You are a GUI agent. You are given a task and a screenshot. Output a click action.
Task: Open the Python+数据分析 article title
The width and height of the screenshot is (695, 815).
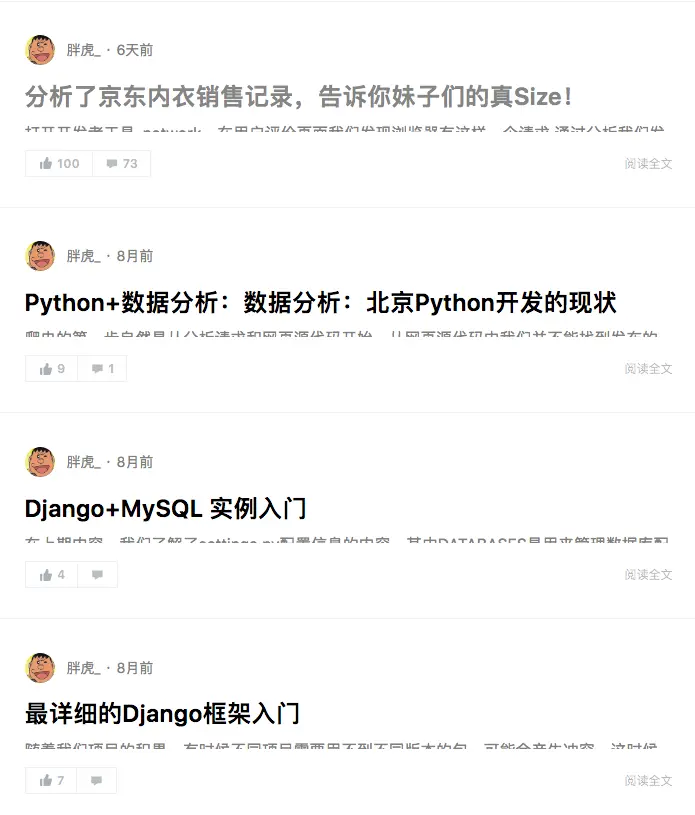(320, 303)
